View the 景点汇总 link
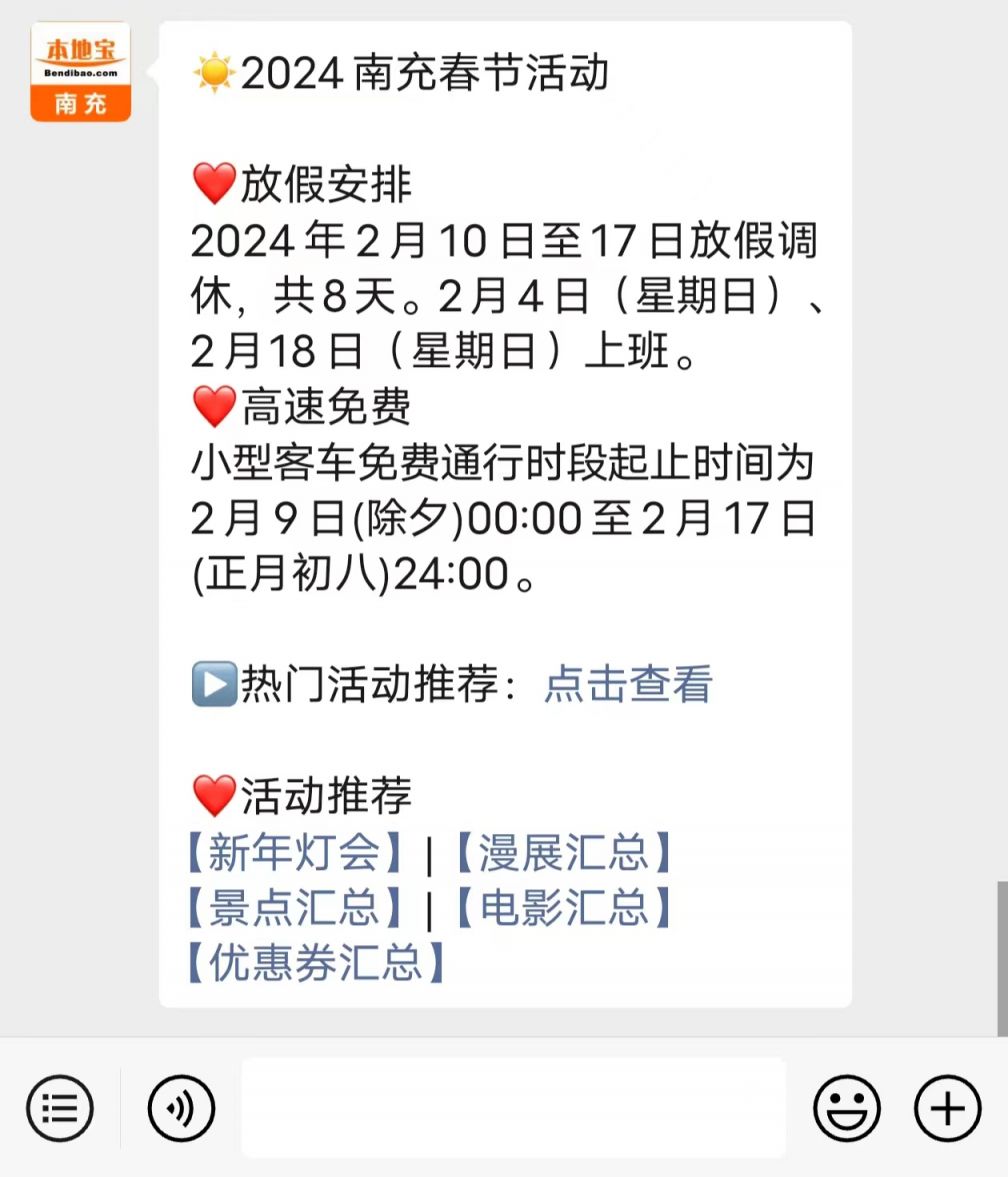This screenshot has width=1008, height=1177. coord(294,908)
